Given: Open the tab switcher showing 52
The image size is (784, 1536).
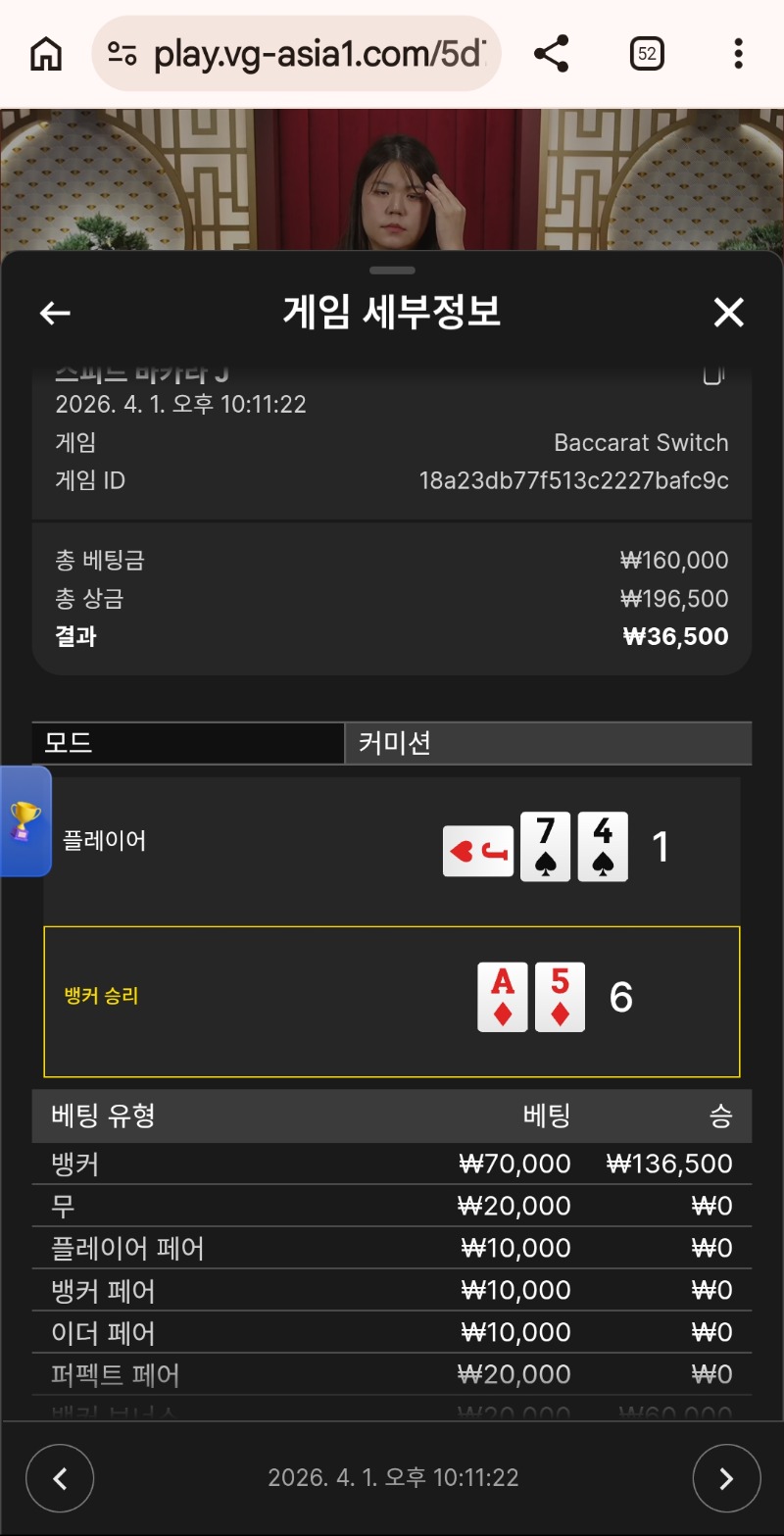Looking at the screenshot, I should [647, 54].
